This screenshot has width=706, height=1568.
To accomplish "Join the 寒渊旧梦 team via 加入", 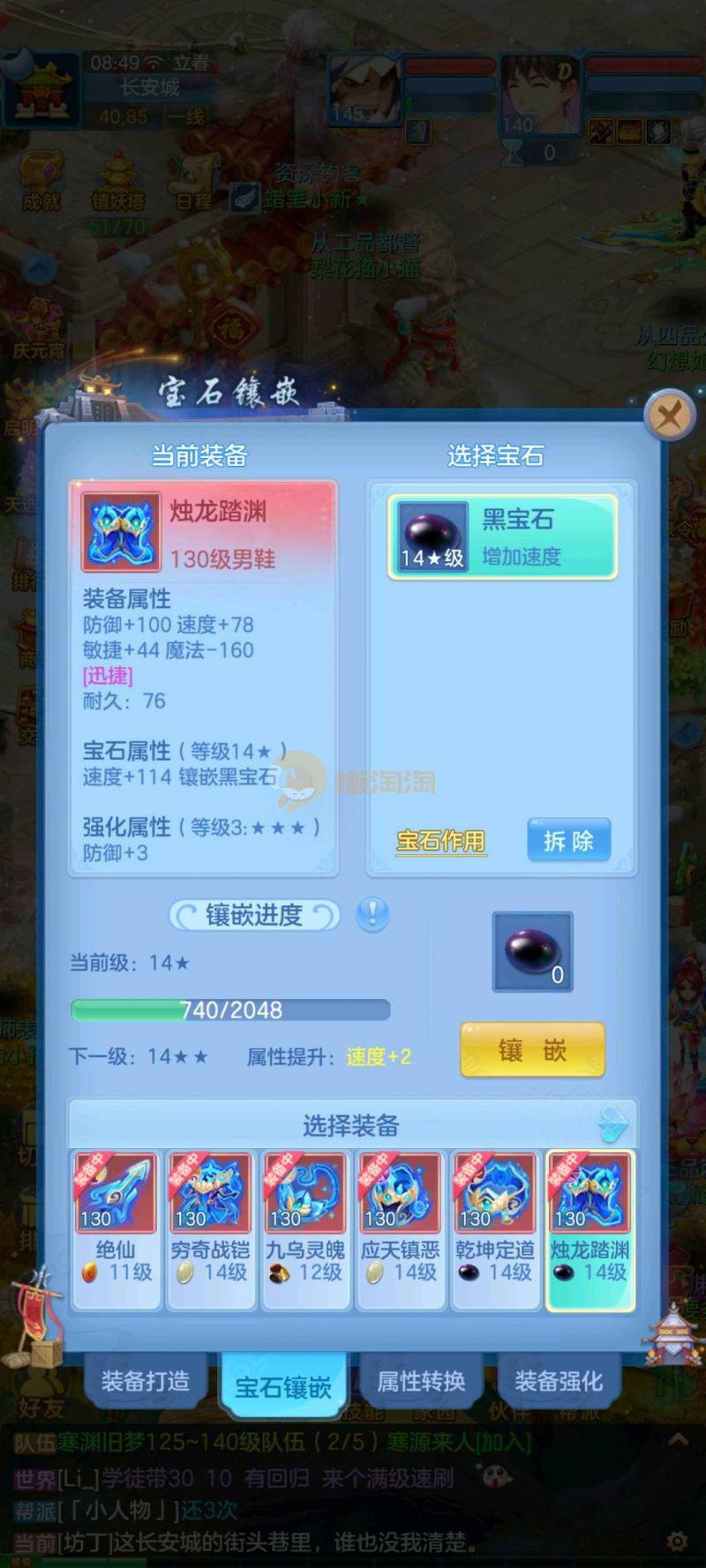I will click(502, 1442).
